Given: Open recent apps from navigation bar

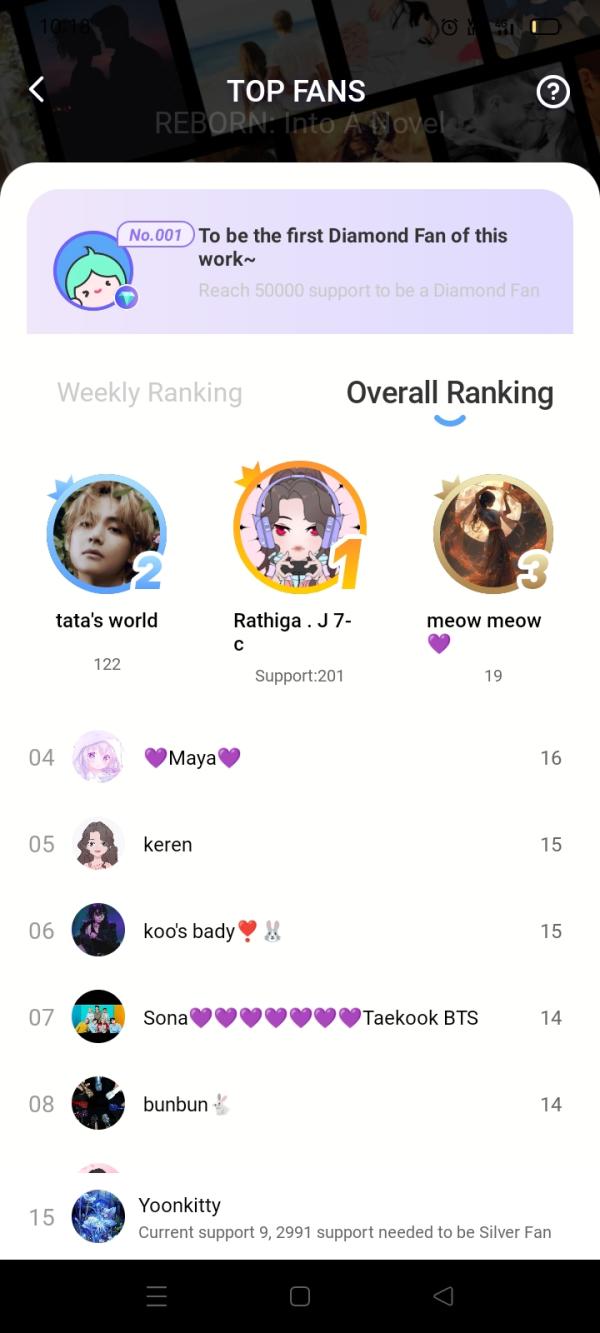Looking at the screenshot, I should pyautogui.click(x=156, y=1296).
